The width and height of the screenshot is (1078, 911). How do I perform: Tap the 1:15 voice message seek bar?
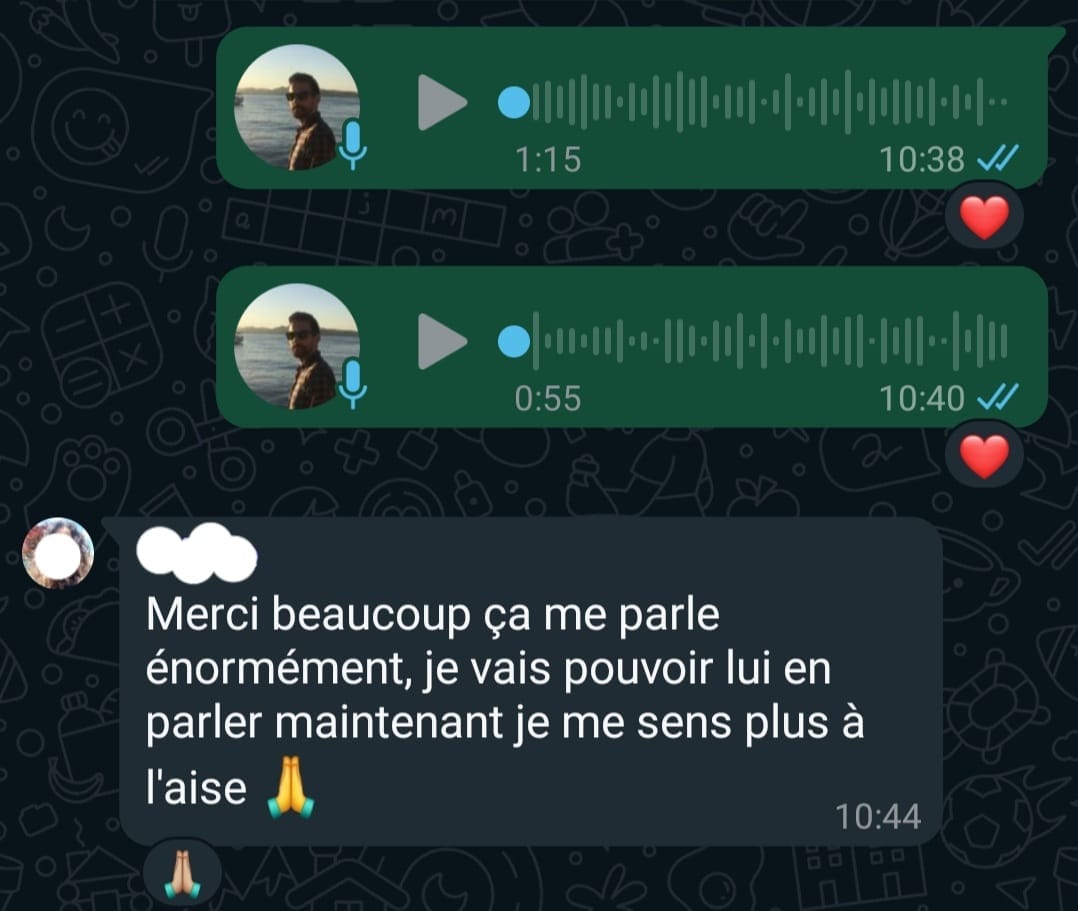pyautogui.click(x=760, y=102)
